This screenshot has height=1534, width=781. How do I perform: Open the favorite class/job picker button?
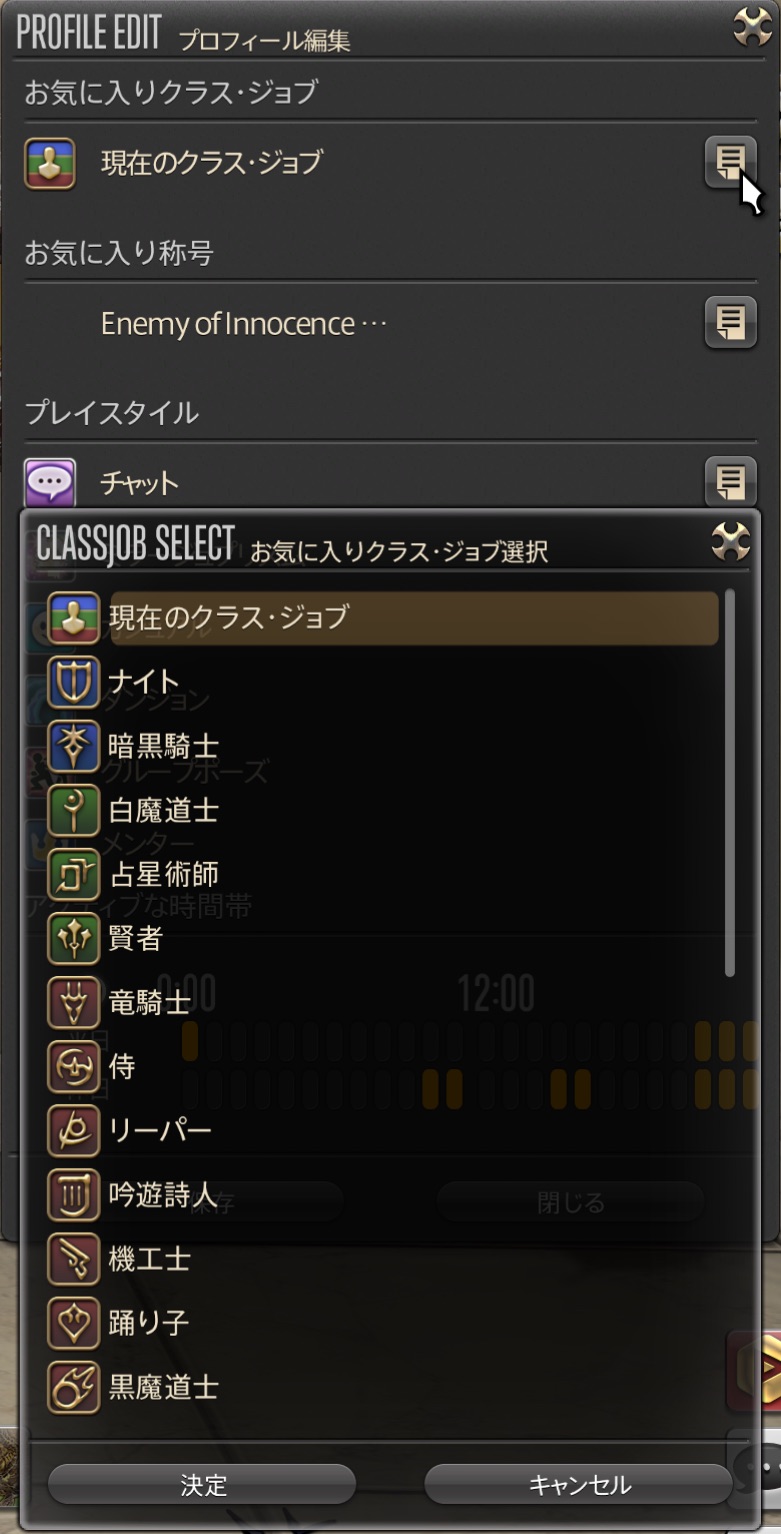click(x=730, y=161)
